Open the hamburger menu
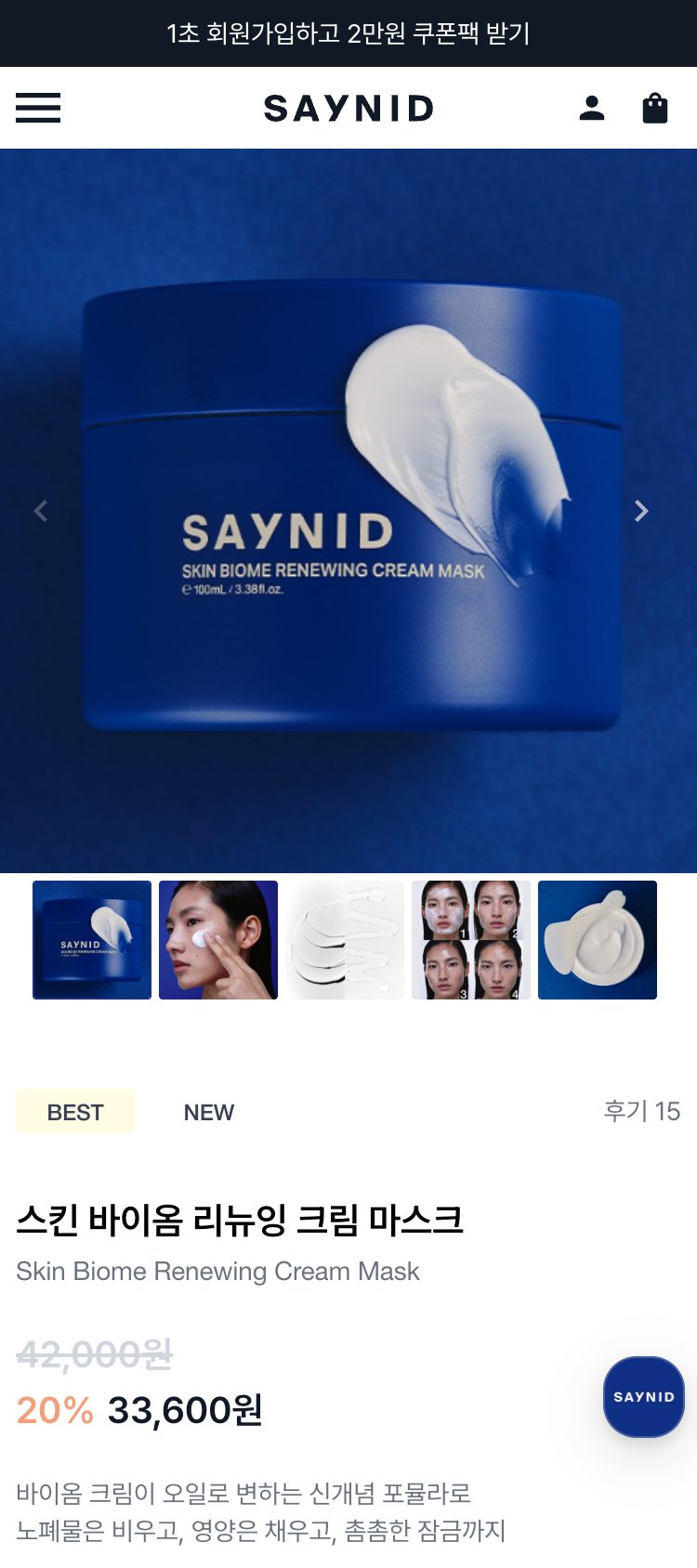Screen dimensions: 697x1568 point(38,108)
